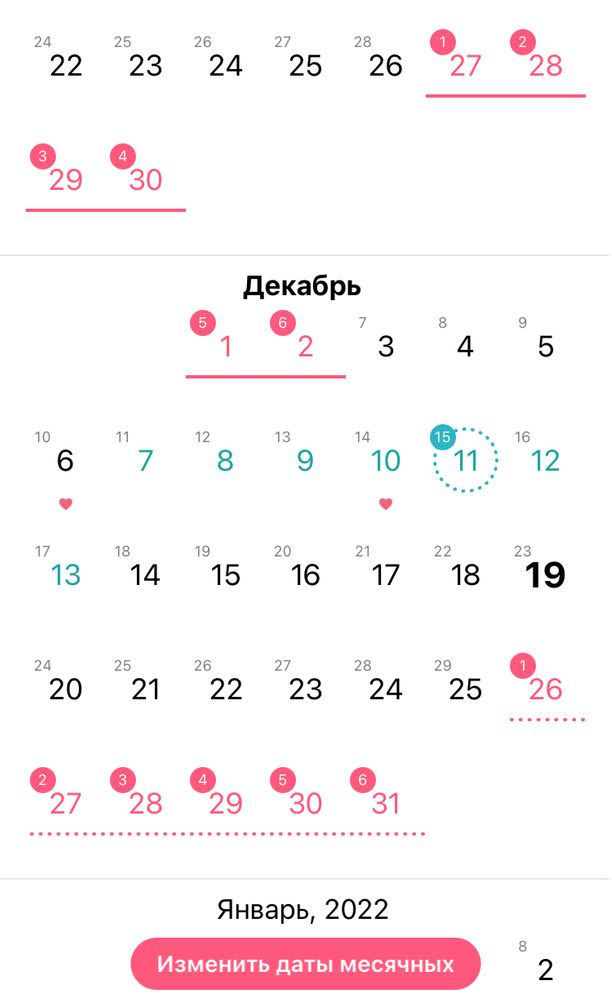Viewport: 612px width, 1000px height.
Task: Tap December 22 date
Action: (226, 689)
